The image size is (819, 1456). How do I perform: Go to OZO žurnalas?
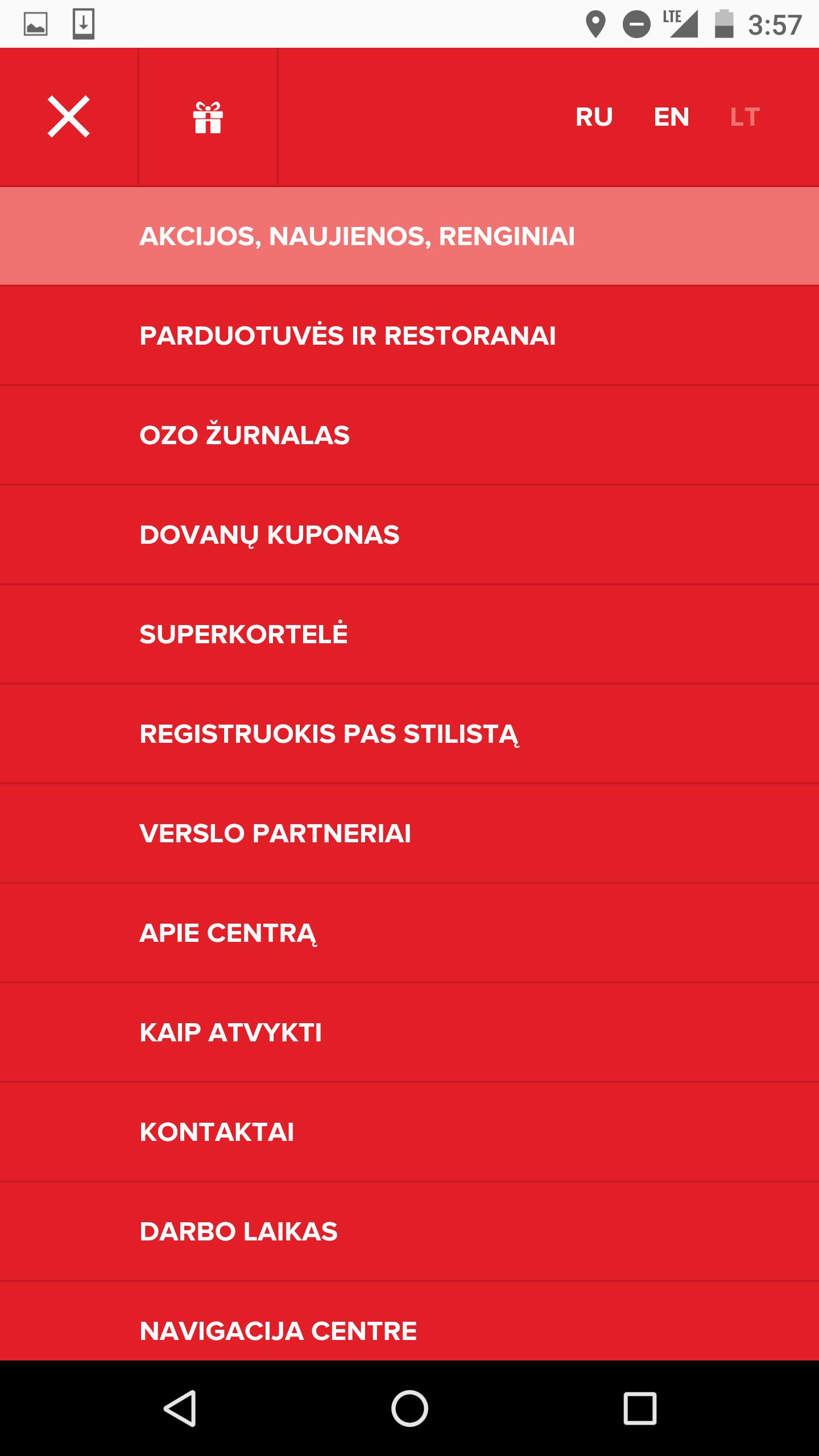coord(245,436)
